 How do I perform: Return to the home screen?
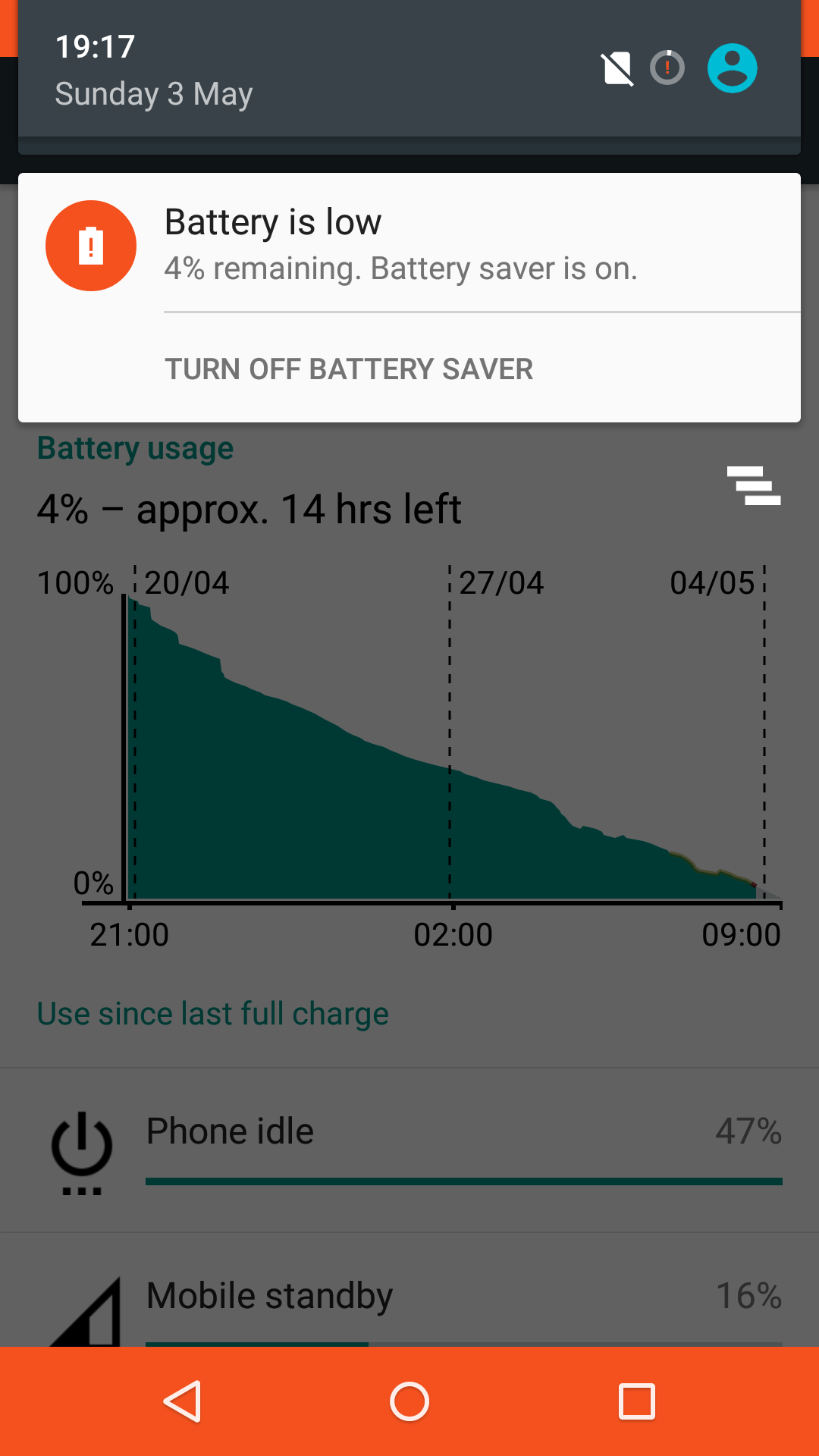coord(409,1401)
